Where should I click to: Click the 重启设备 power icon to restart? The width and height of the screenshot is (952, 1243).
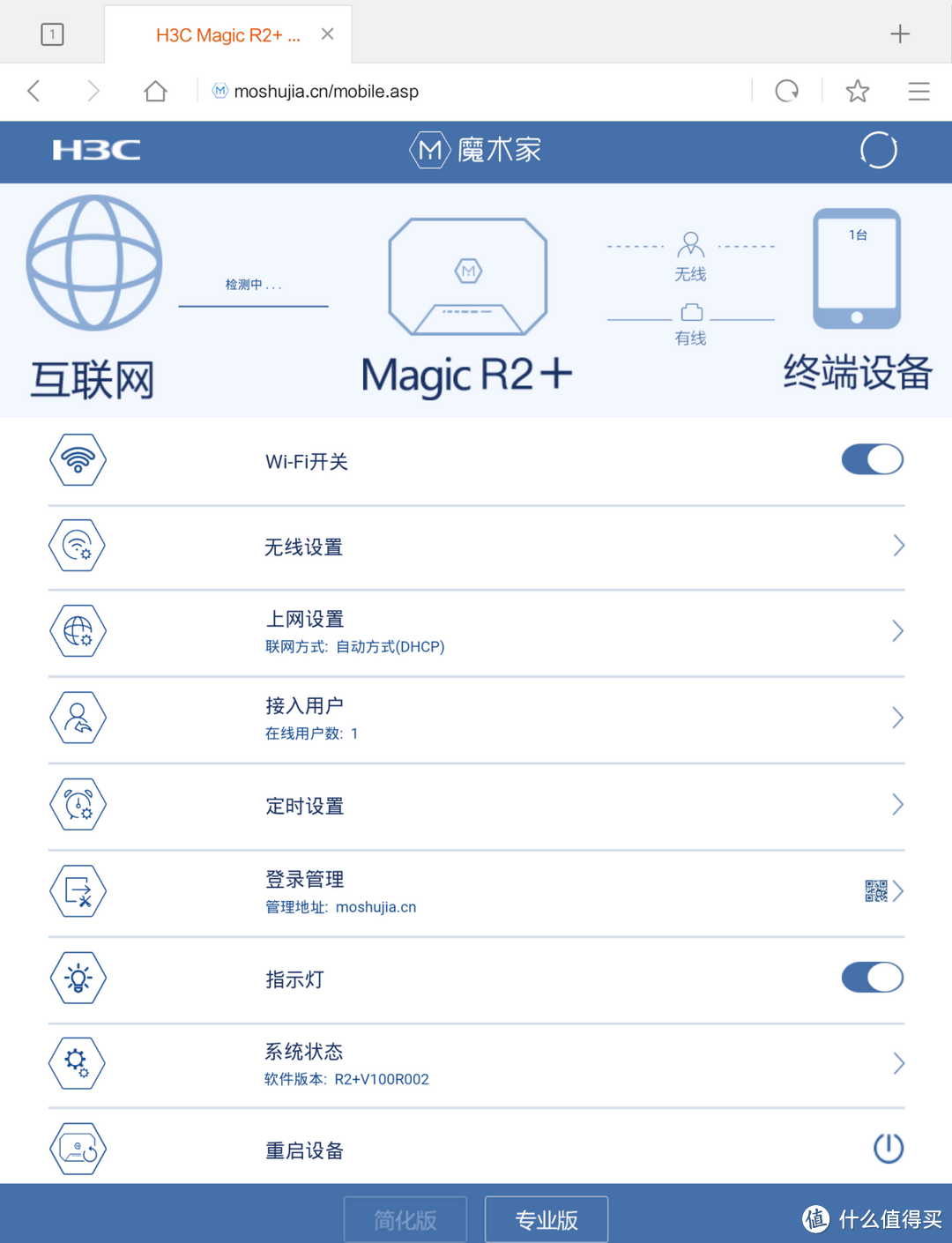pos(888,1149)
